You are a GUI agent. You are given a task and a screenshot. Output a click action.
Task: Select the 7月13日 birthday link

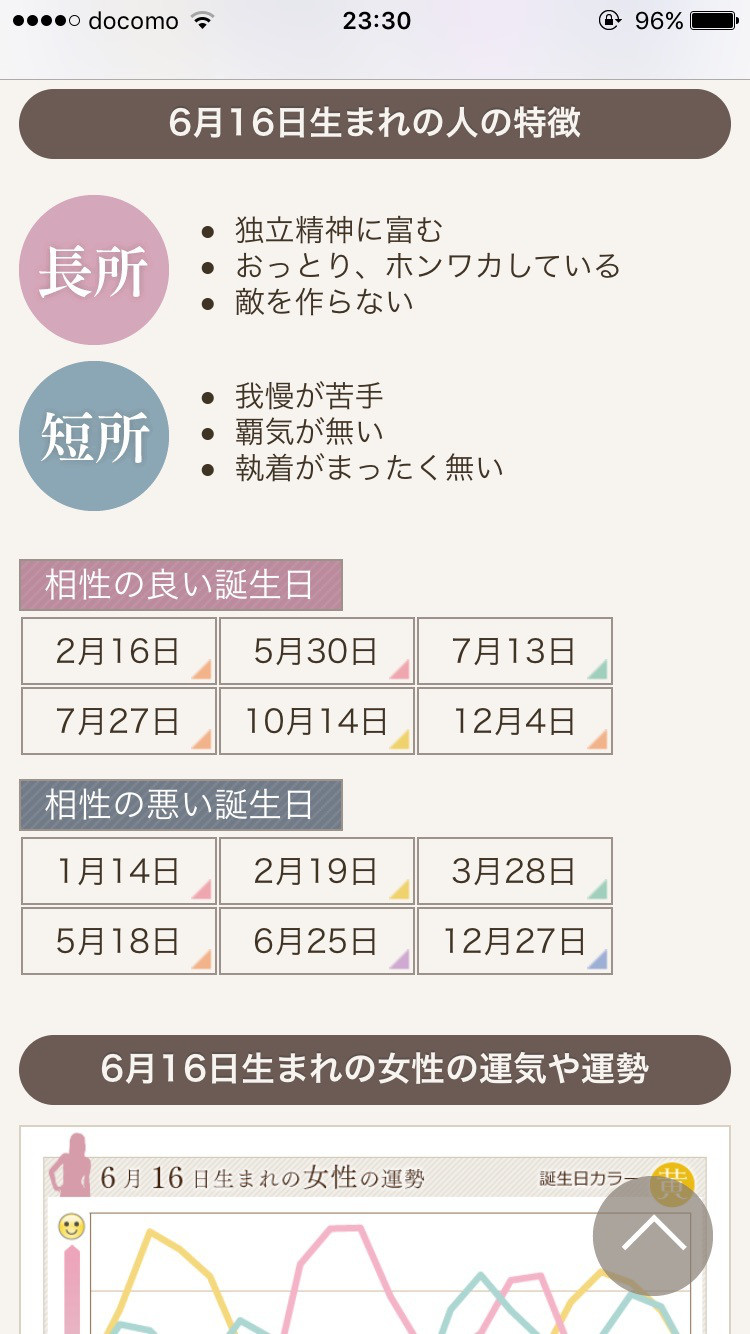point(515,651)
